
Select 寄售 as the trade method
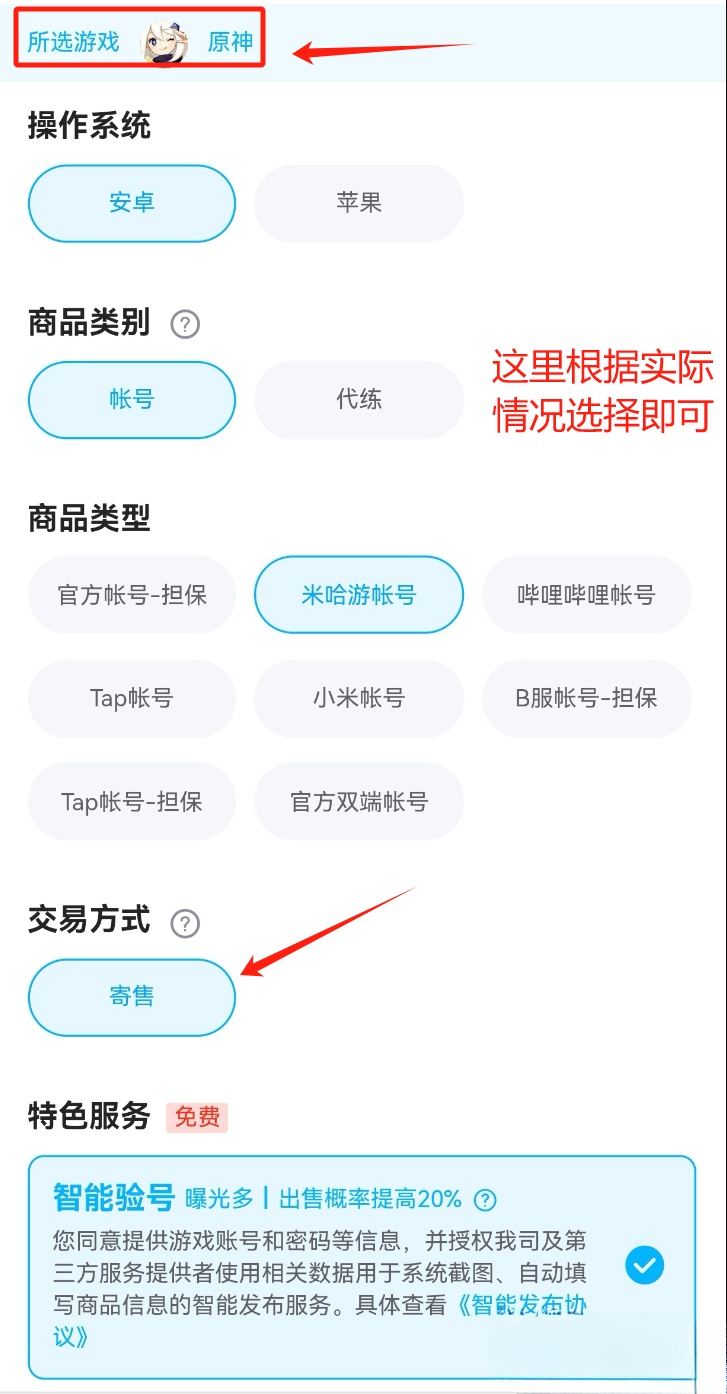[132, 997]
